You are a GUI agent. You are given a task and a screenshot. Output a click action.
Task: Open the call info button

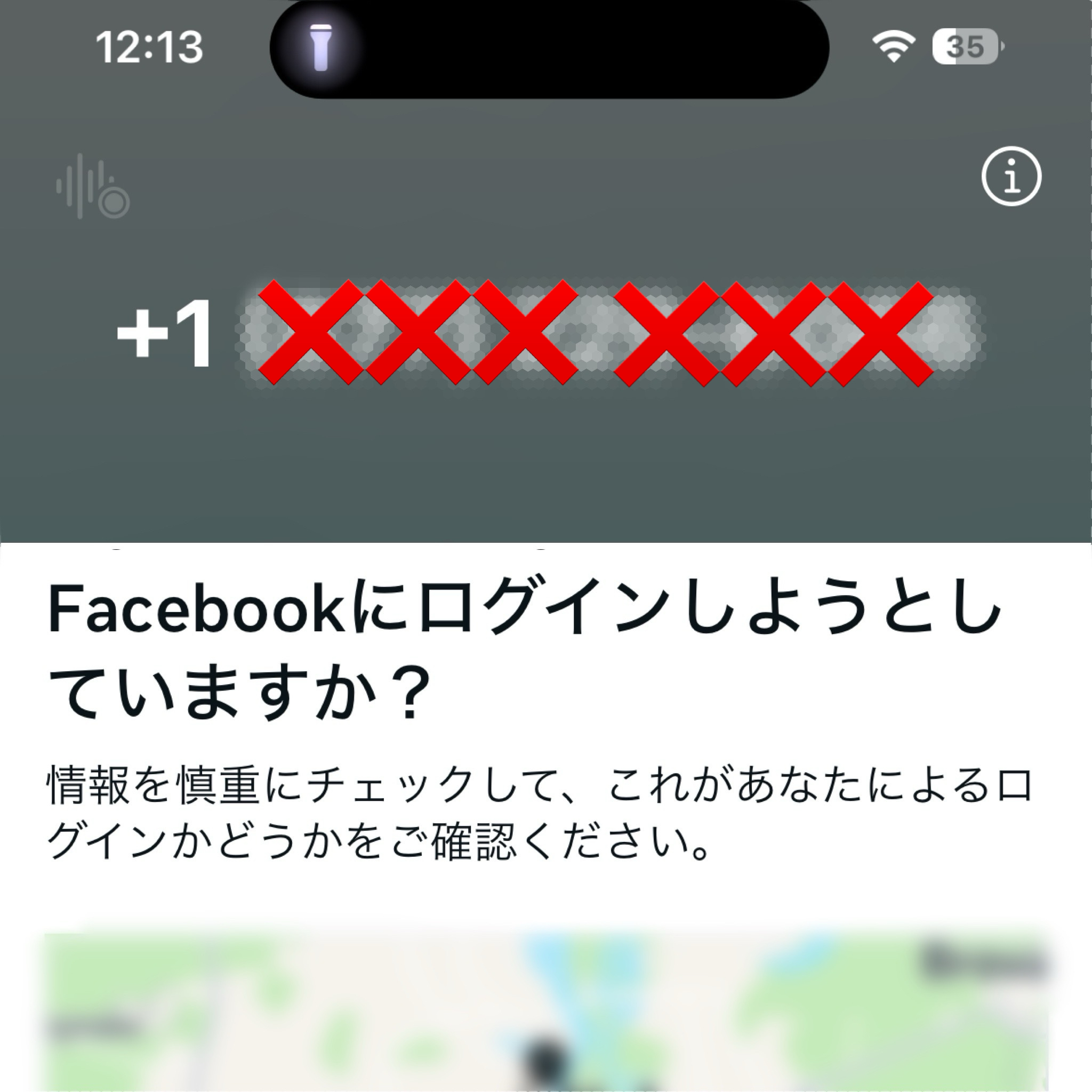[x=1011, y=176]
